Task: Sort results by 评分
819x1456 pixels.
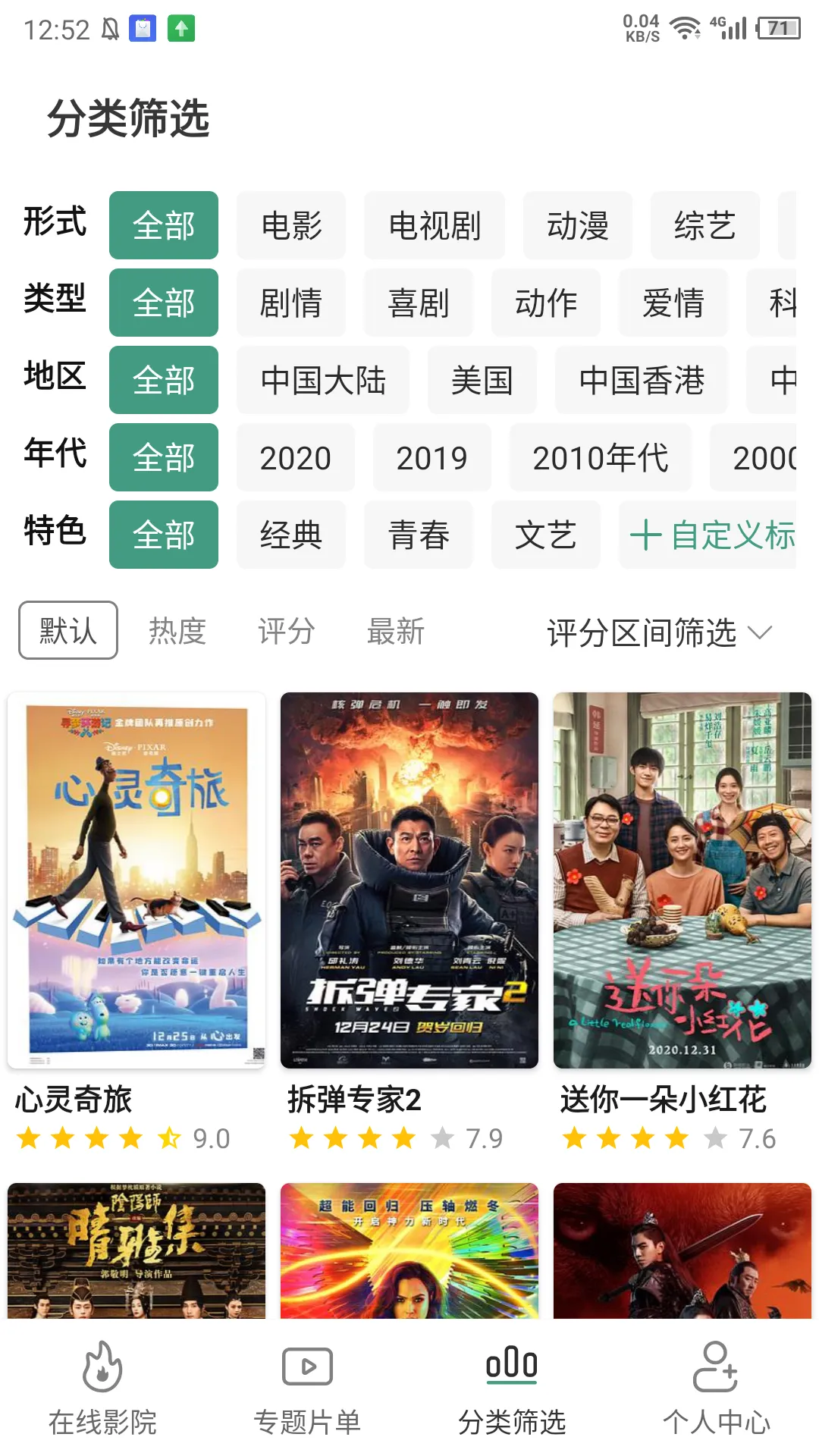Action: point(287,631)
